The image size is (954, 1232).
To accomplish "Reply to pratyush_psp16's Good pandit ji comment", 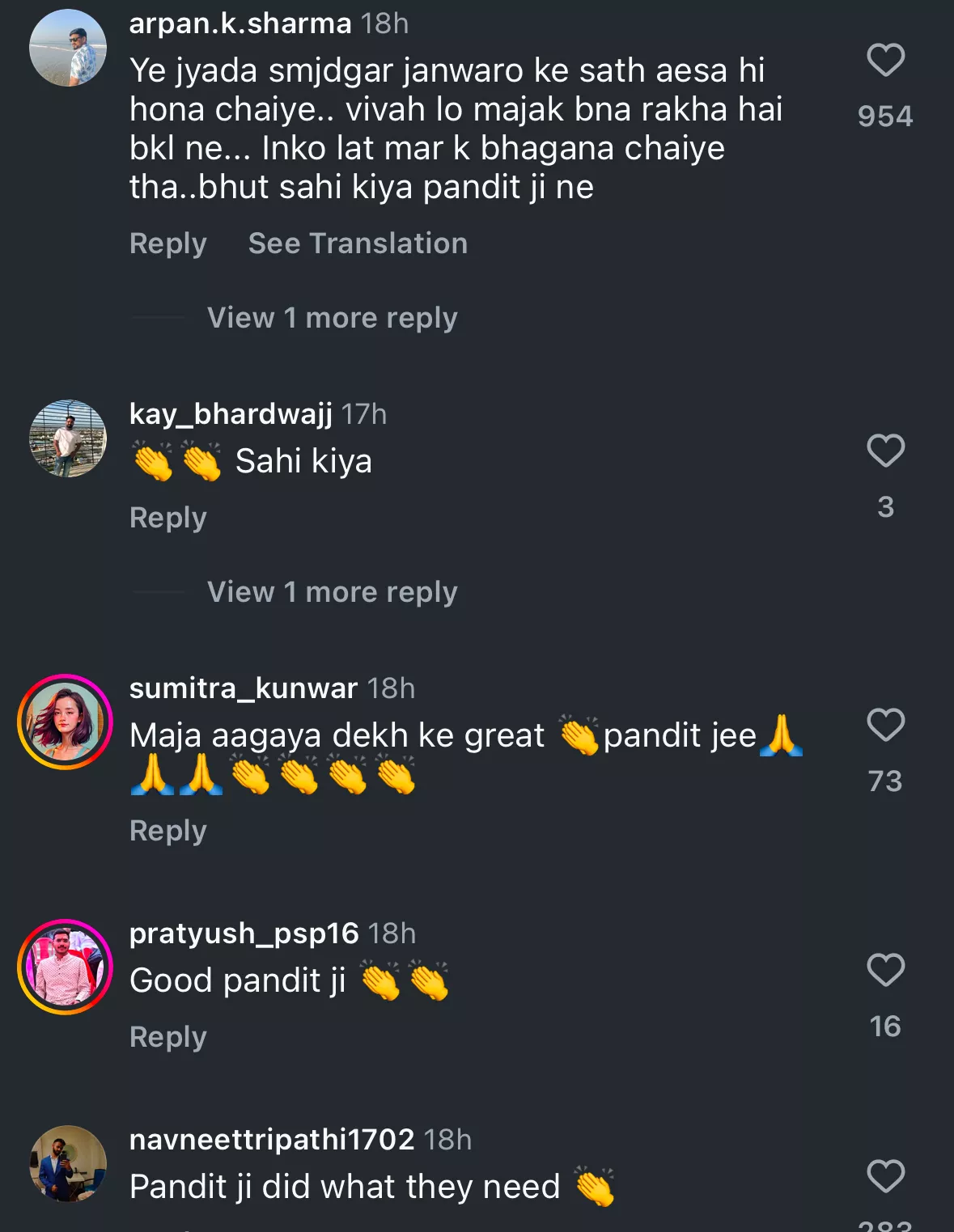I will (x=168, y=1037).
